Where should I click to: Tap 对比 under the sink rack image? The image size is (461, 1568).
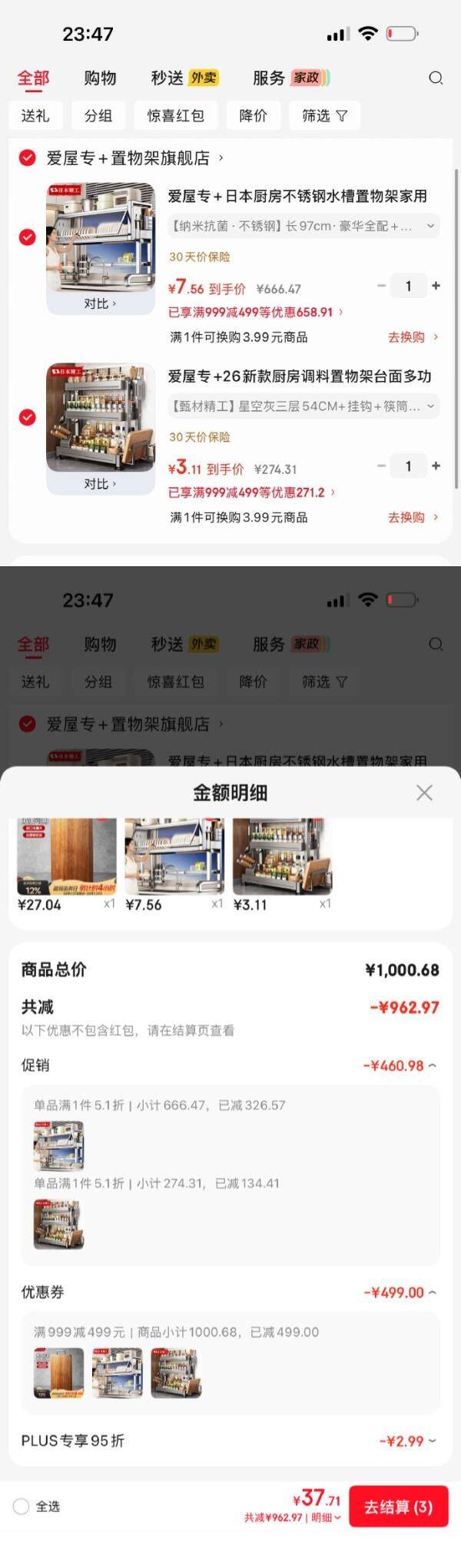coord(100,303)
